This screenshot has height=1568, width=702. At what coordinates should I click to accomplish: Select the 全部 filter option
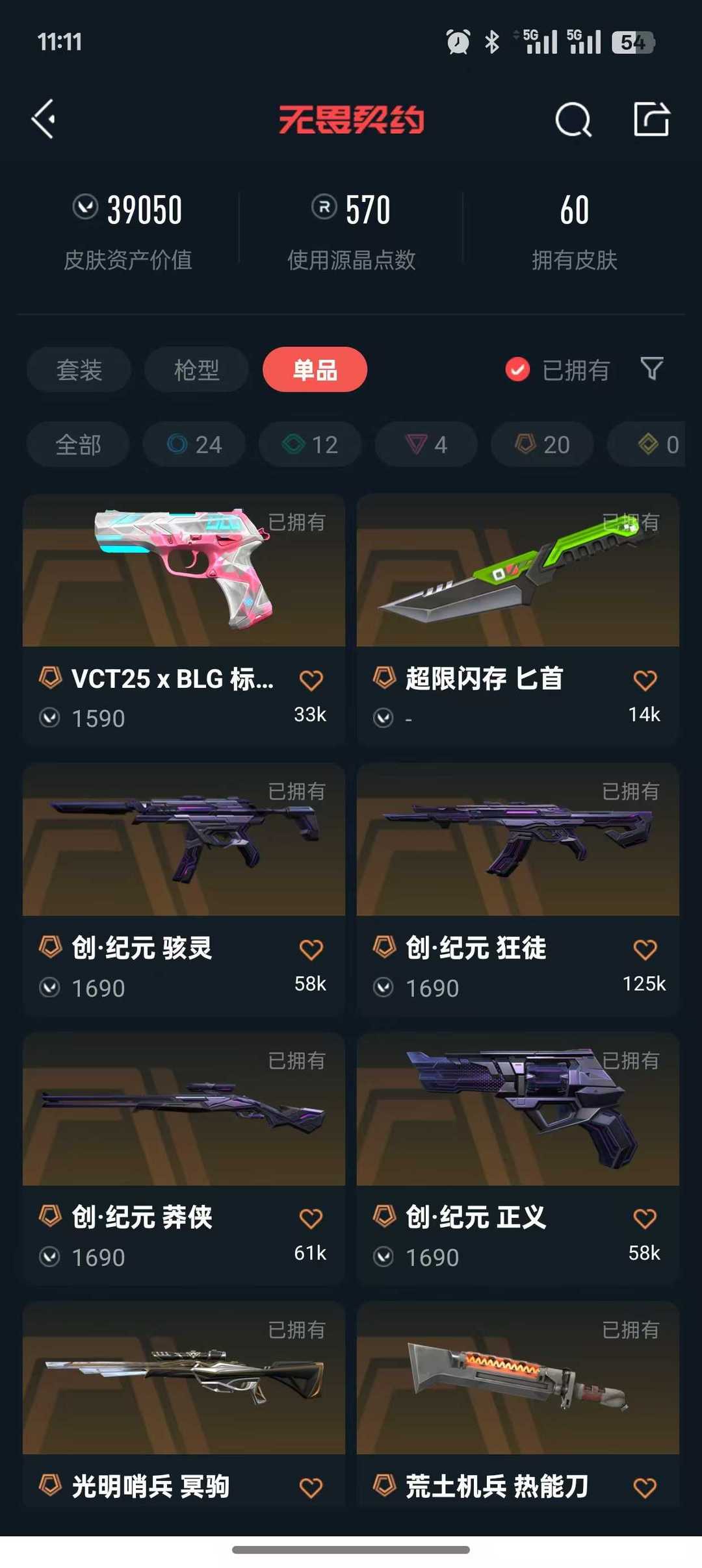77,444
